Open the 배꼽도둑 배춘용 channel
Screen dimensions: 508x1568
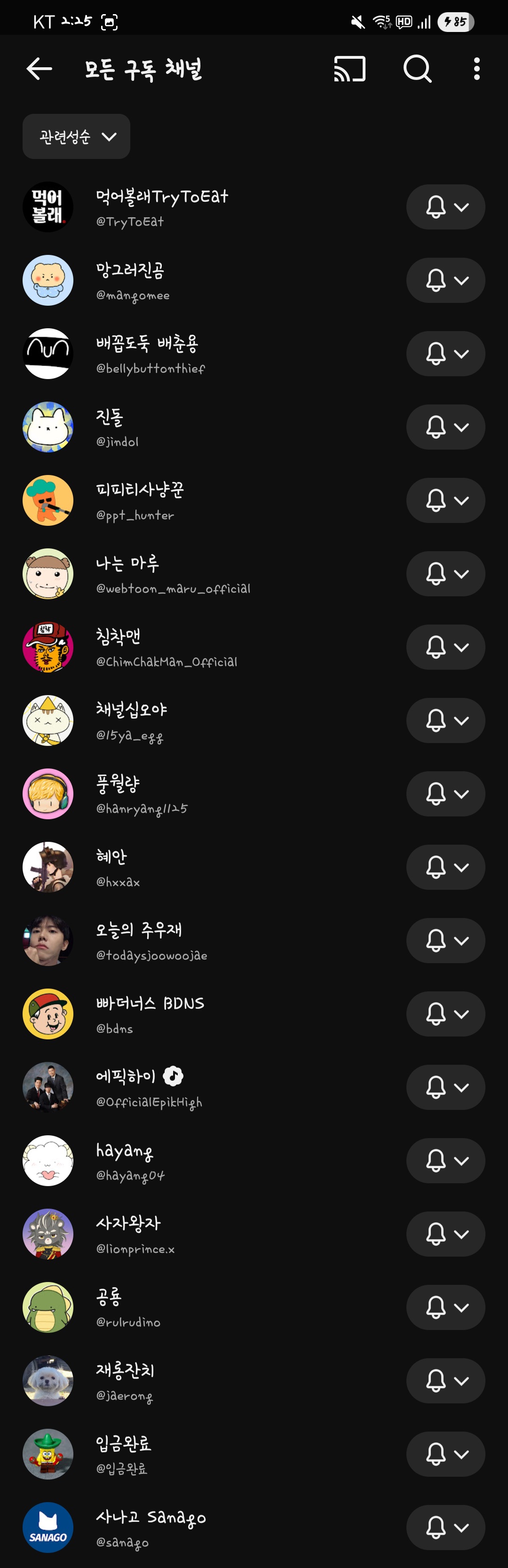click(x=147, y=354)
